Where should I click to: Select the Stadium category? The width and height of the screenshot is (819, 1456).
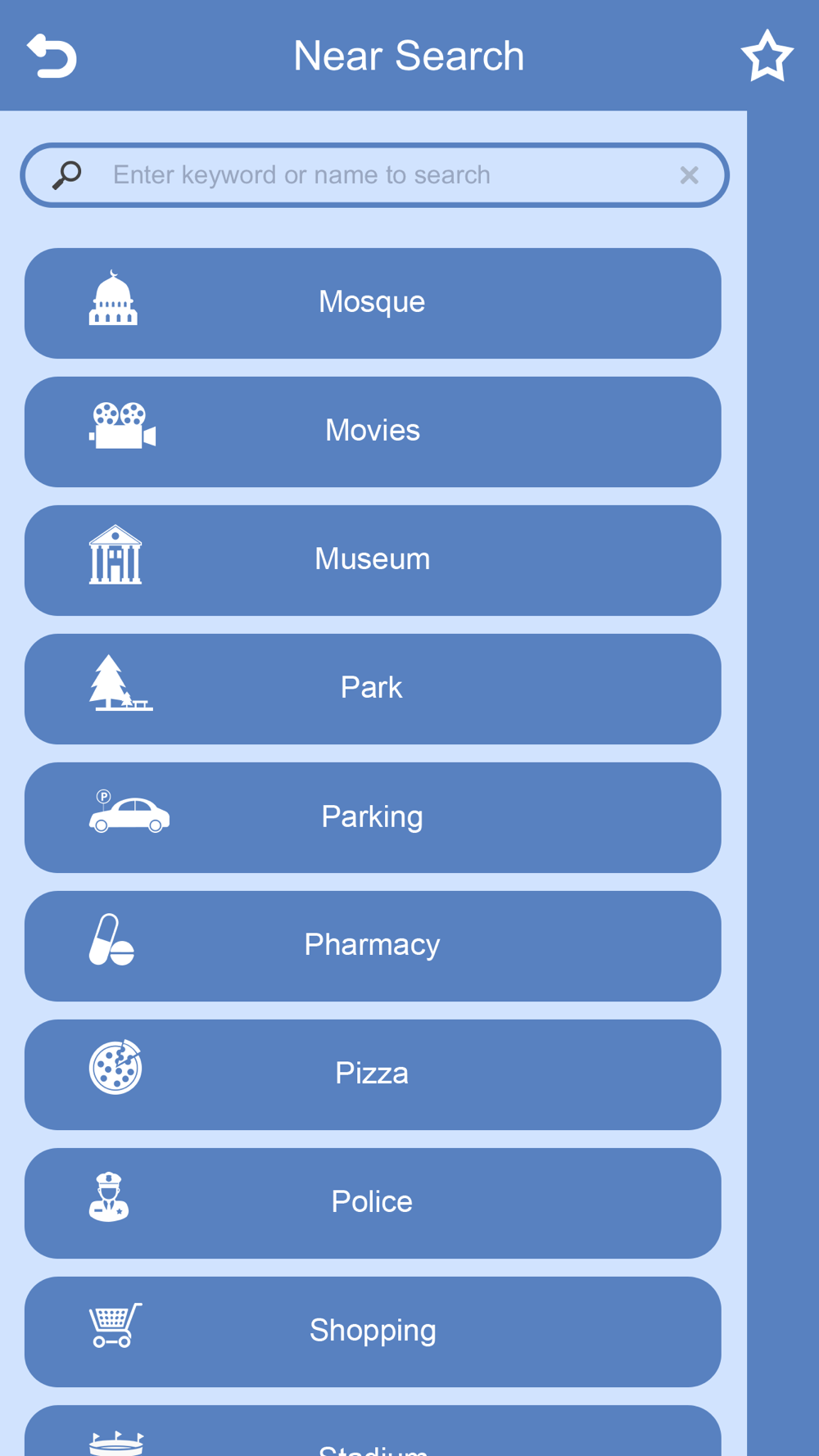(x=373, y=1431)
